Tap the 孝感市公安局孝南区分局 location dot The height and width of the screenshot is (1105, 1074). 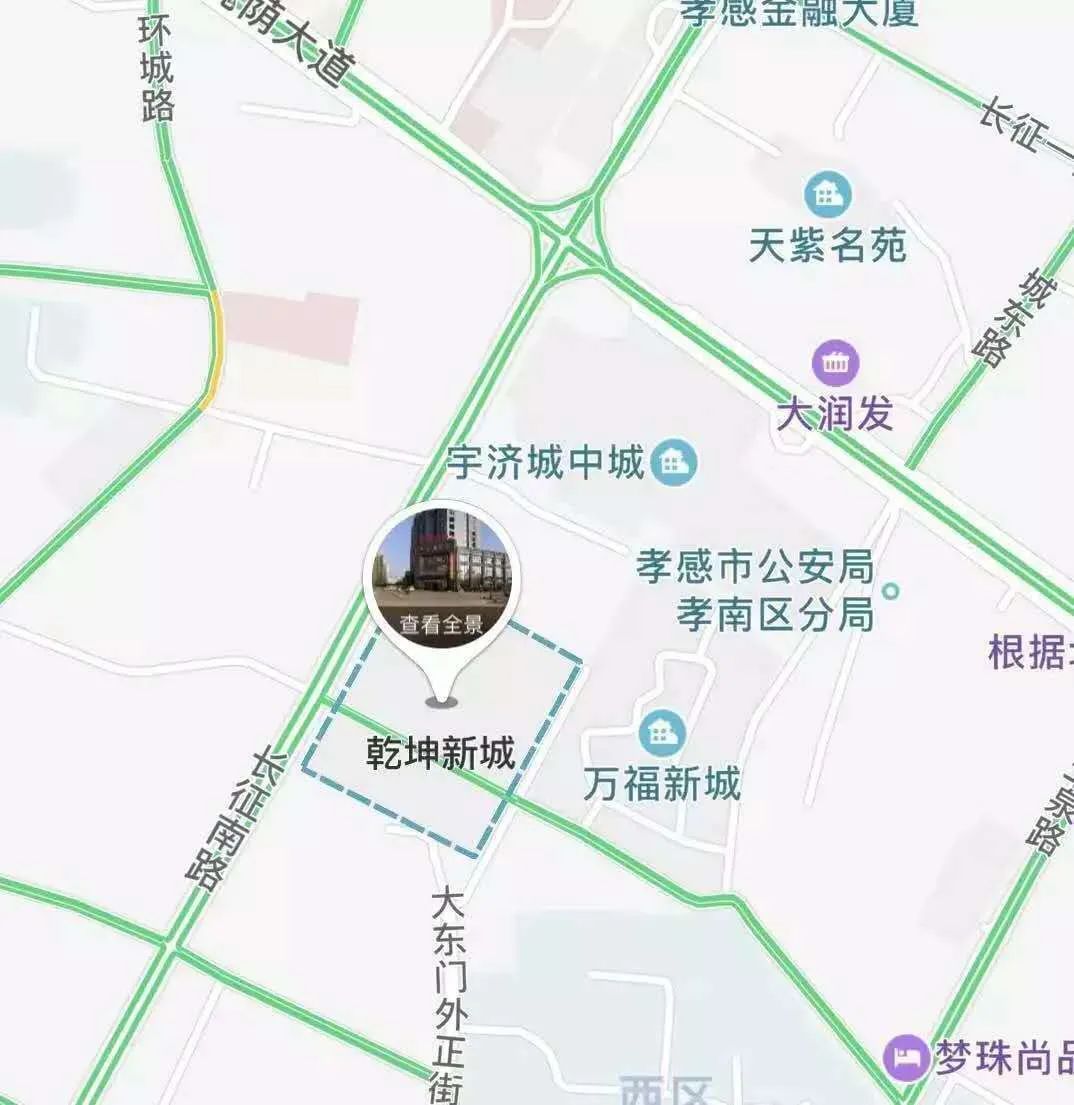[890, 591]
